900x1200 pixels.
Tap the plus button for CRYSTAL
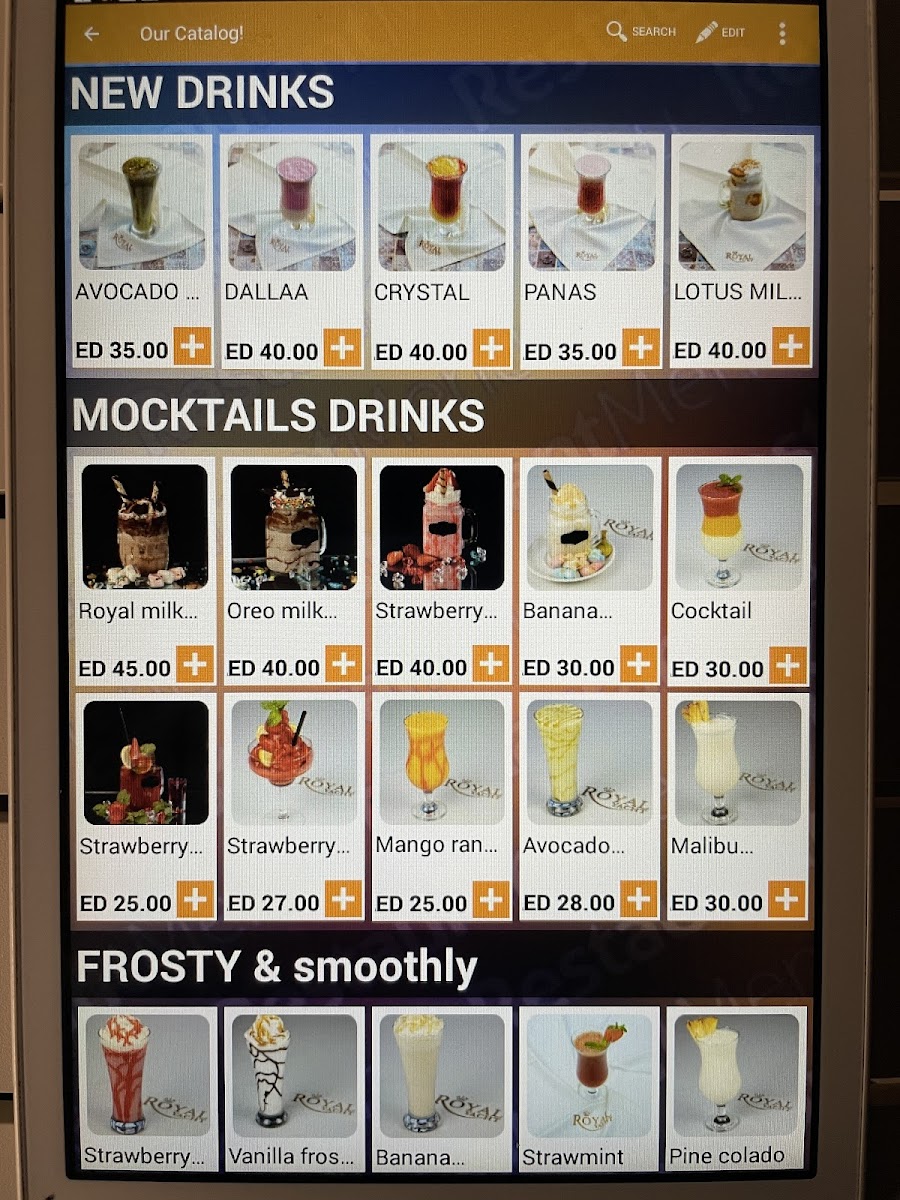pyautogui.click(x=491, y=348)
